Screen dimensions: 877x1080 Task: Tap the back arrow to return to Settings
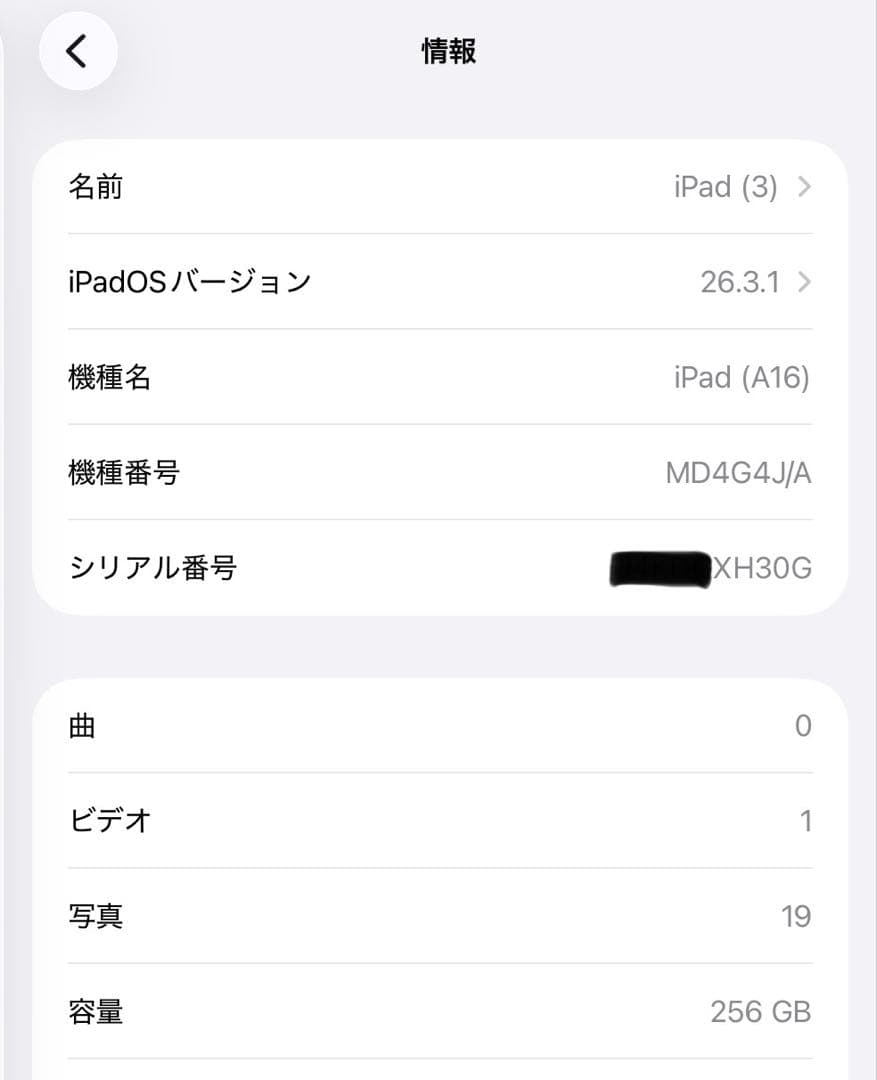(78, 50)
